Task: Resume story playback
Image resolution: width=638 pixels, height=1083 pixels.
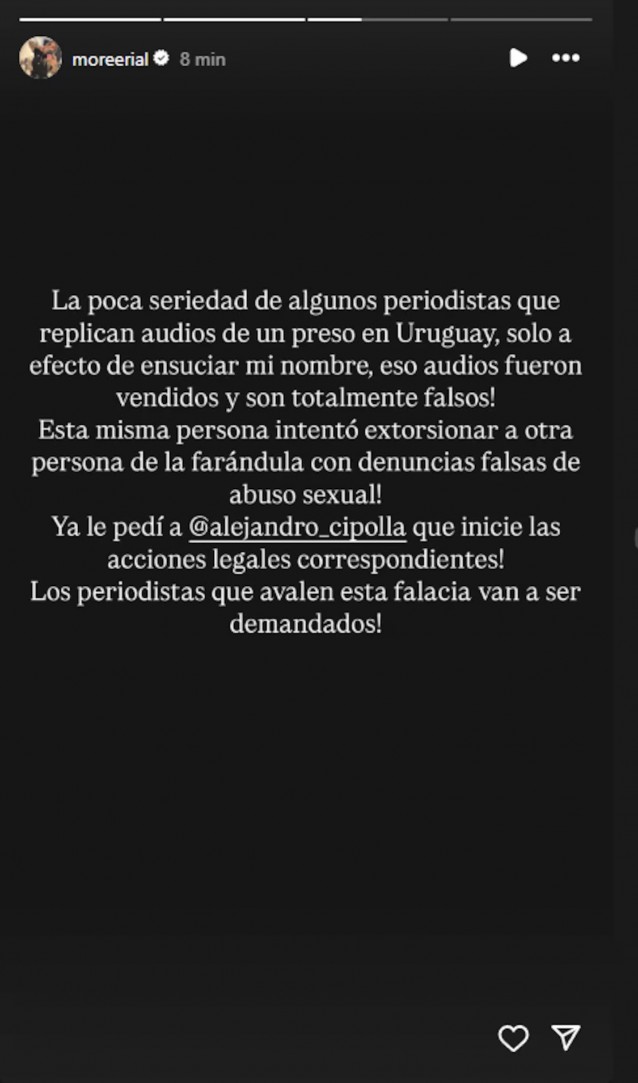Action: click(x=518, y=58)
